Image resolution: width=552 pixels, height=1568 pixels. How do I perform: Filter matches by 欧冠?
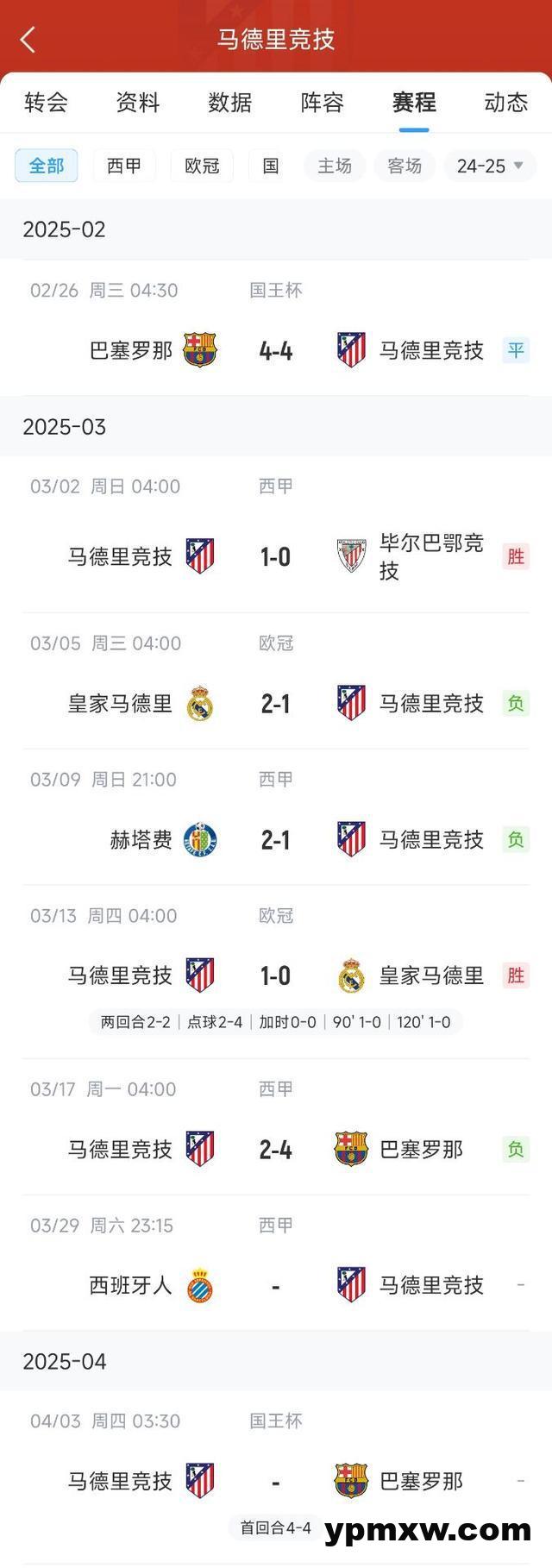click(x=202, y=166)
